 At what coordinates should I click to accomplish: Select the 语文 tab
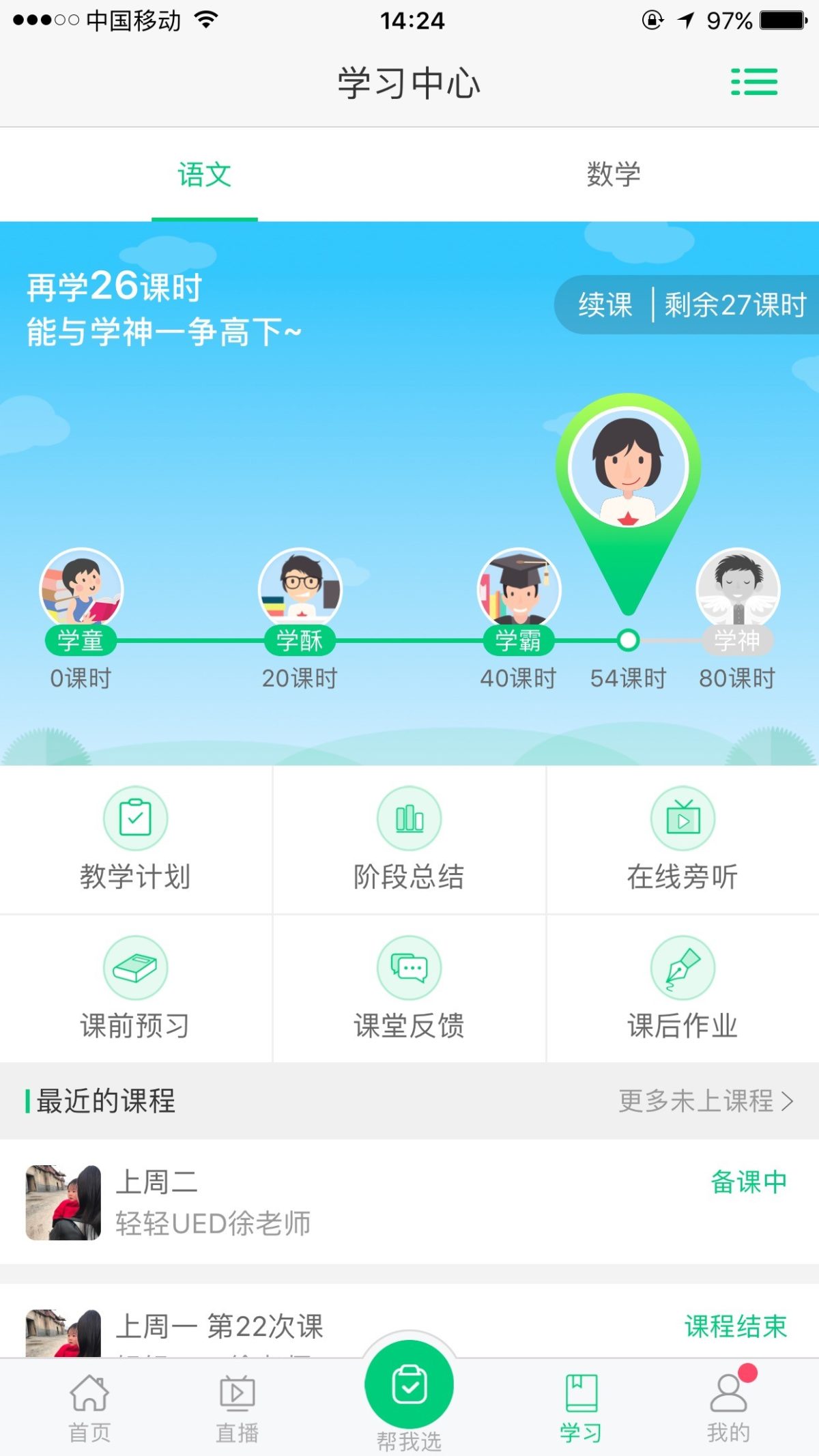204,175
